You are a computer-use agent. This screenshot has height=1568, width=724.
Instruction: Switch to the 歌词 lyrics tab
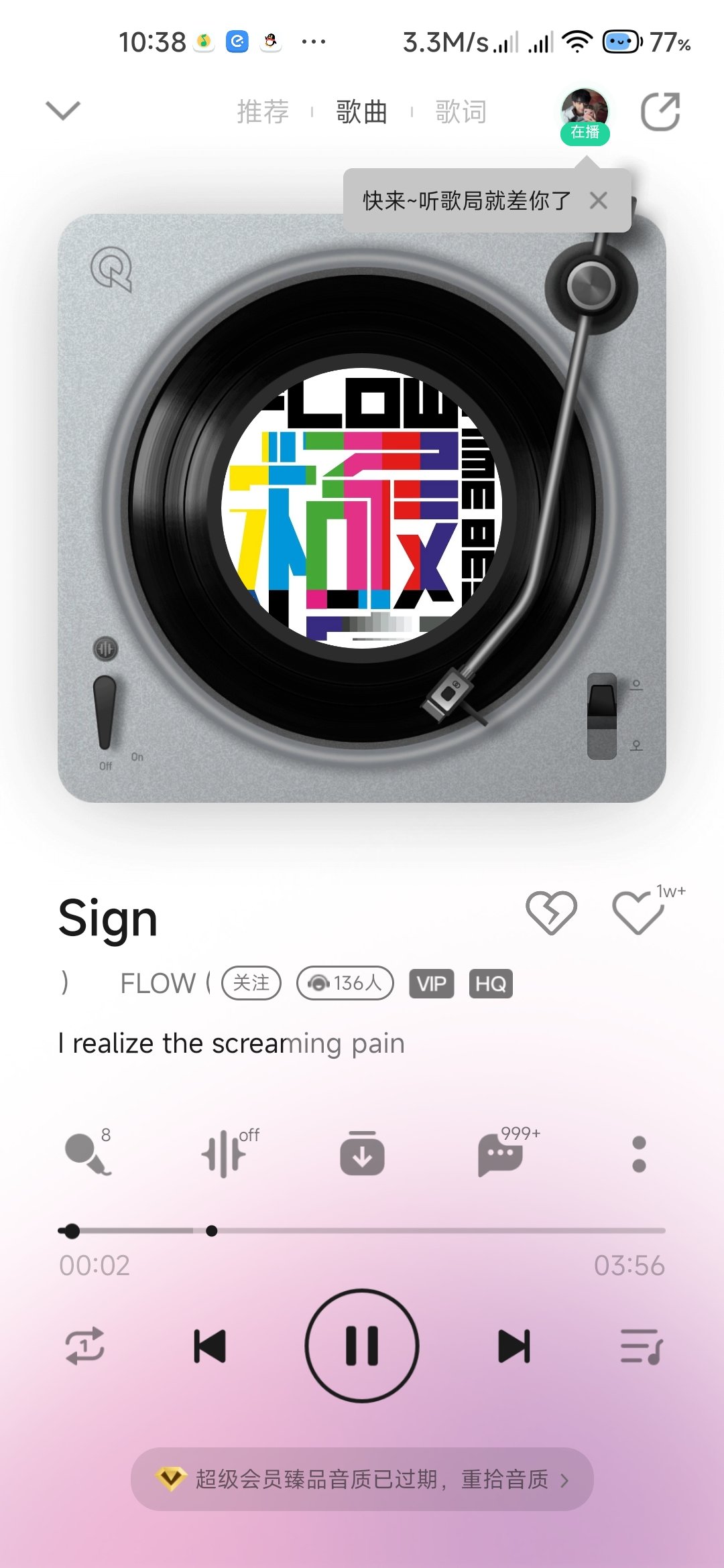[x=461, y=111]
